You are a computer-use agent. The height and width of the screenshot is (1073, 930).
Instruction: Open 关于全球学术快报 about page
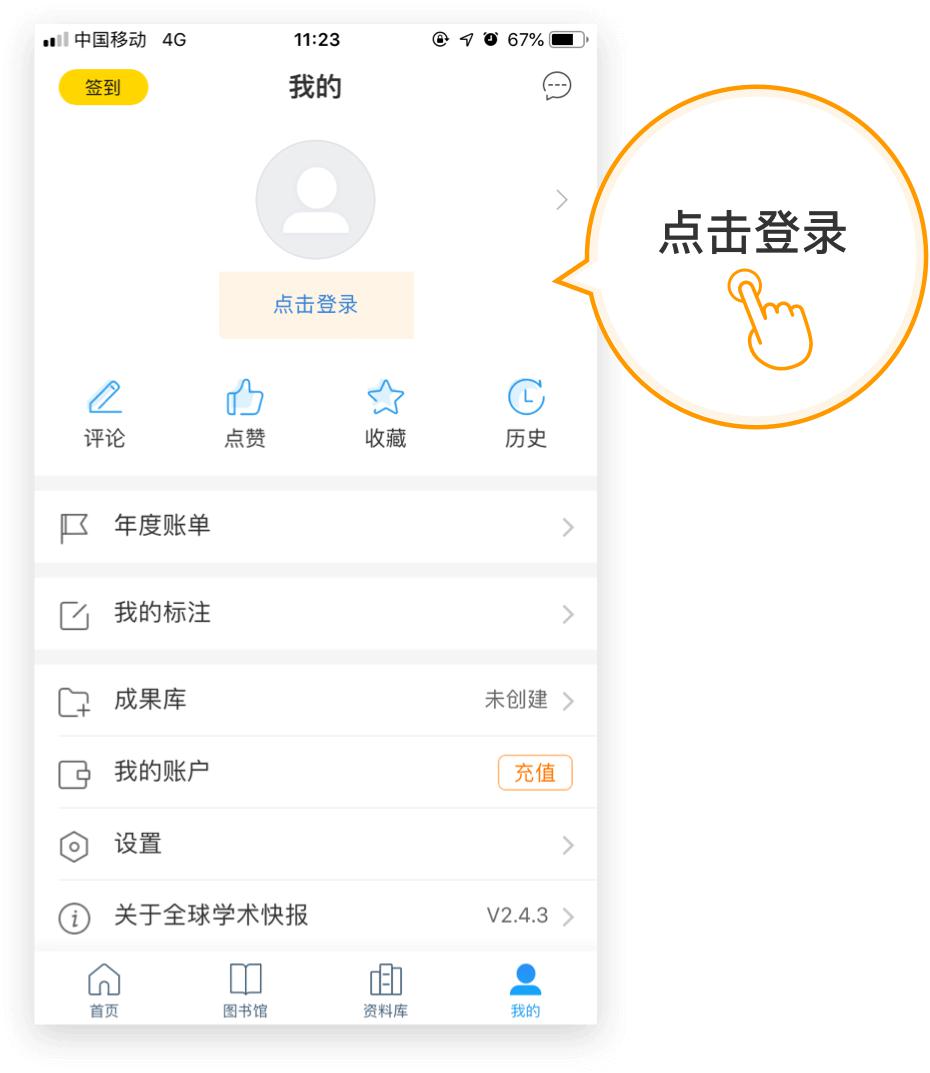coord(316,916)
